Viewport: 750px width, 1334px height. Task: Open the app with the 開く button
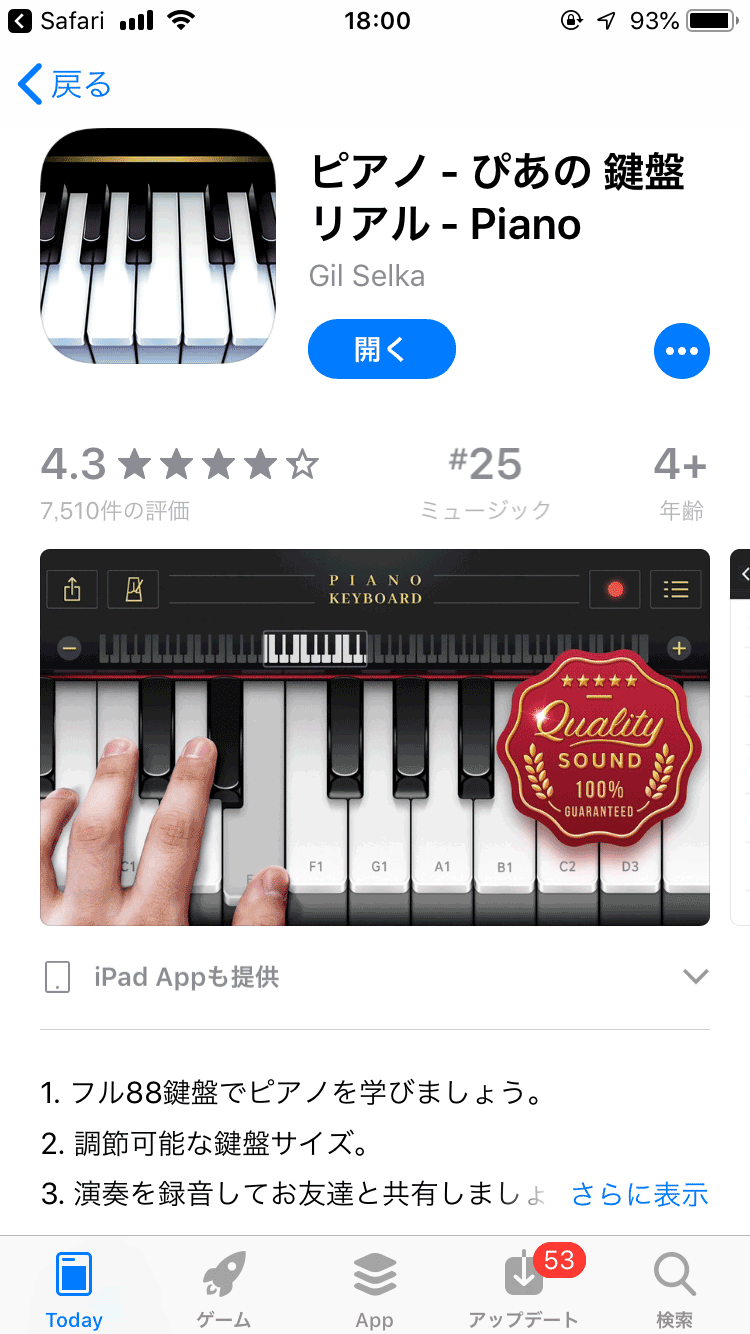point(382,349)
